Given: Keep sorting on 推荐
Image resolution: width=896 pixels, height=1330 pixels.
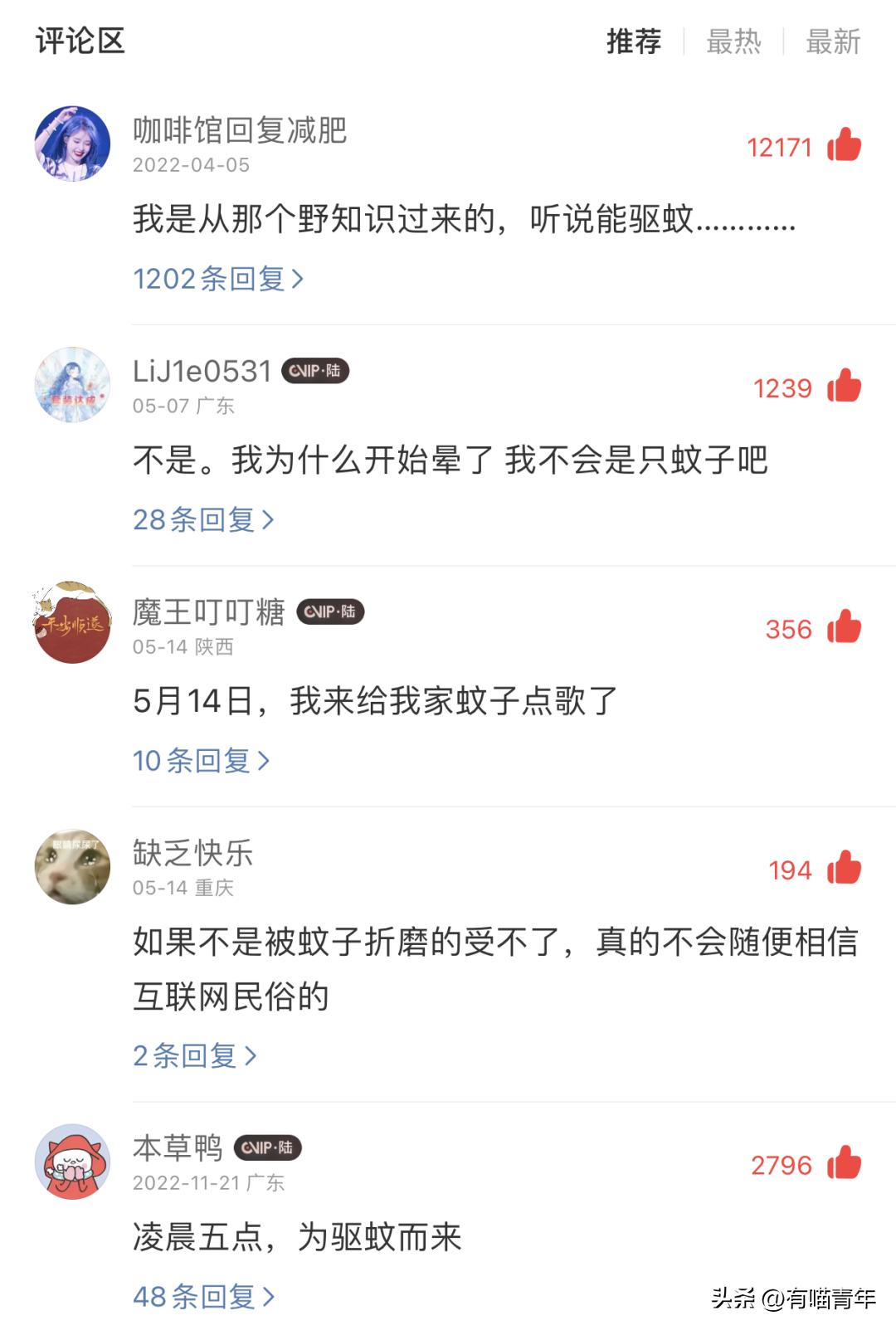Looking at the screenshot, I should (635, 43).
